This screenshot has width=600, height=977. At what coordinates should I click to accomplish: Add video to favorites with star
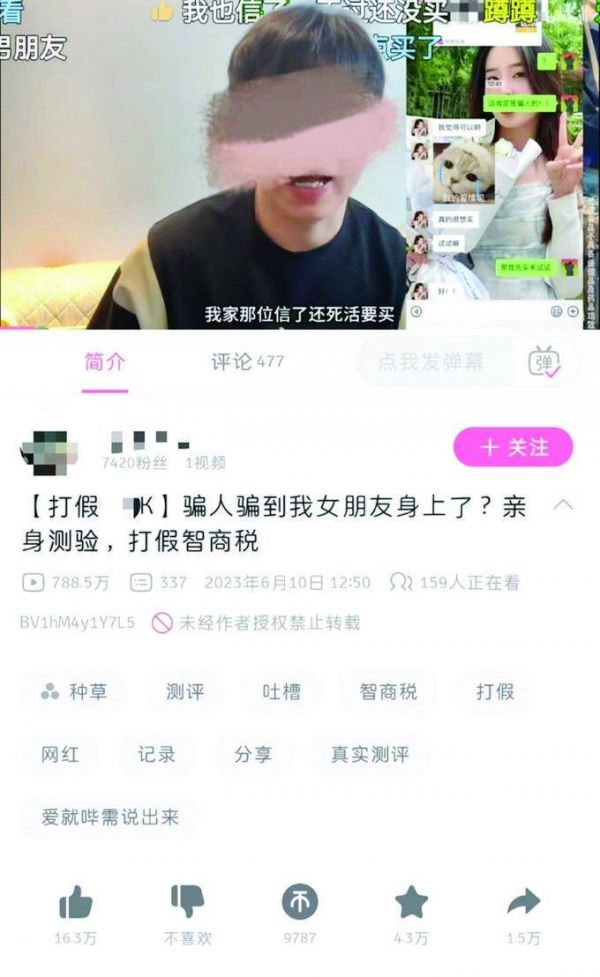pos(410,903)
